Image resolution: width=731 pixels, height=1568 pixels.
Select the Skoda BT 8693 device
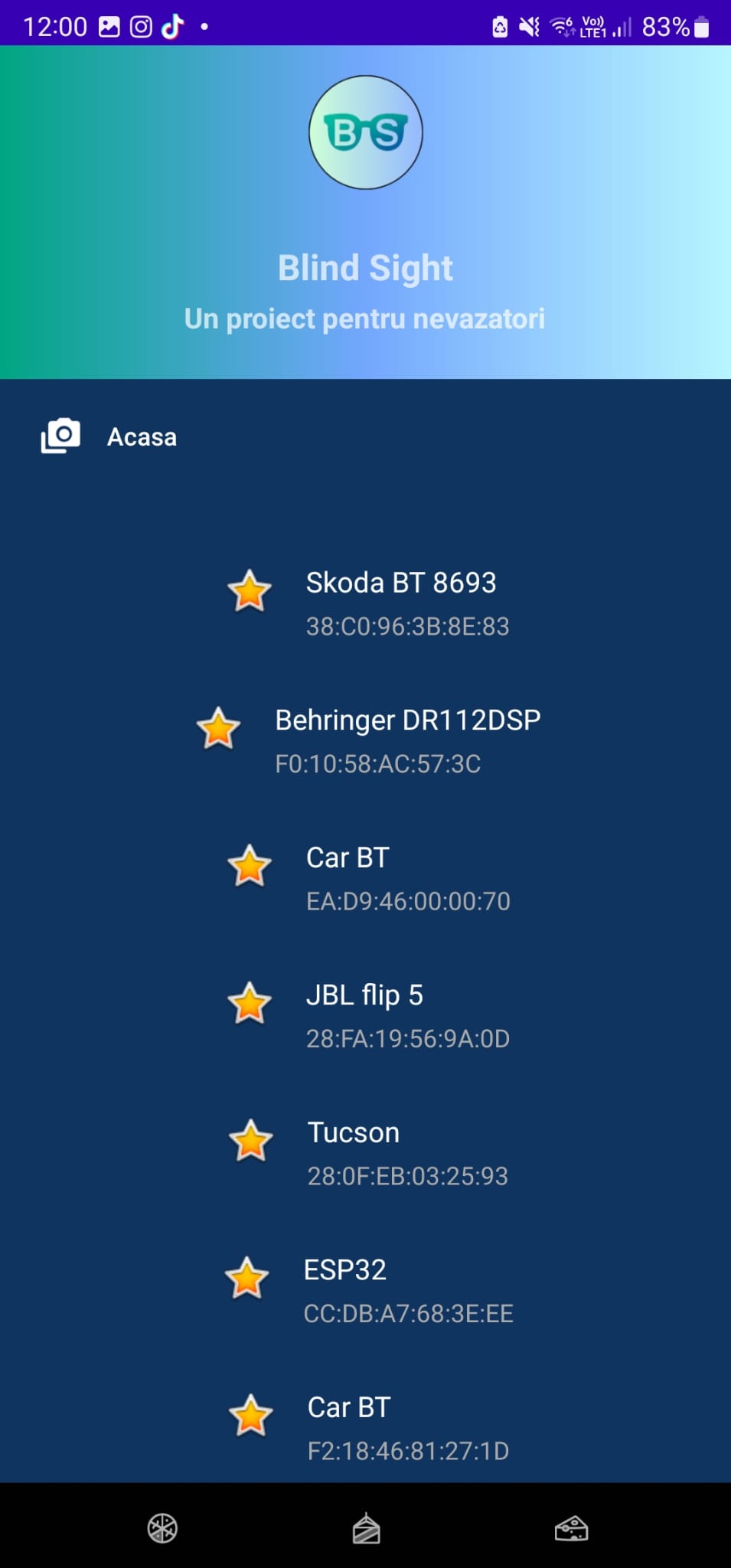(x=366, y=603)
